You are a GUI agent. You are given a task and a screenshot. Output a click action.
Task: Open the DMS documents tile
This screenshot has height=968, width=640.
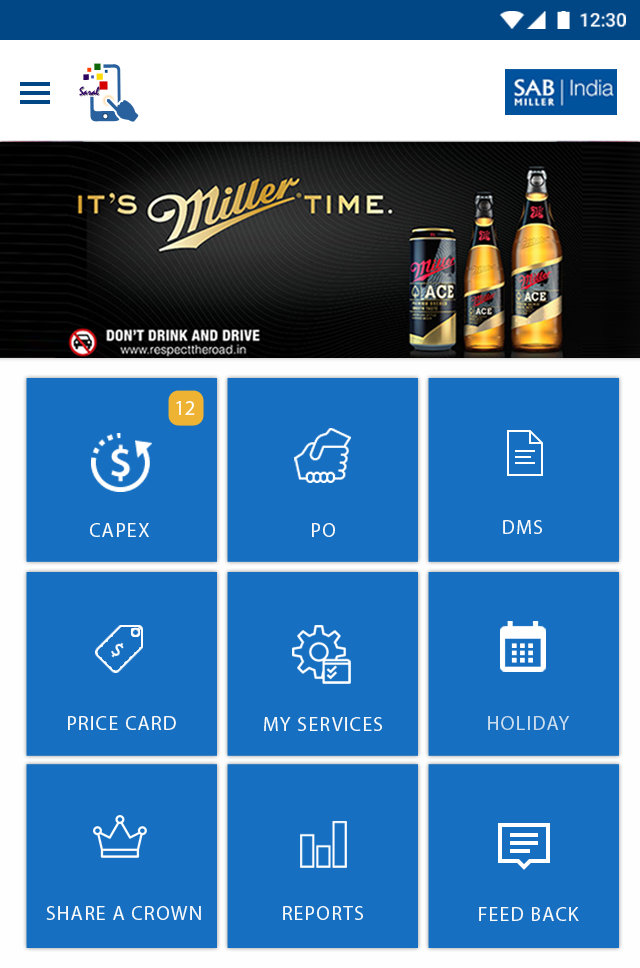tap(523, 470)
